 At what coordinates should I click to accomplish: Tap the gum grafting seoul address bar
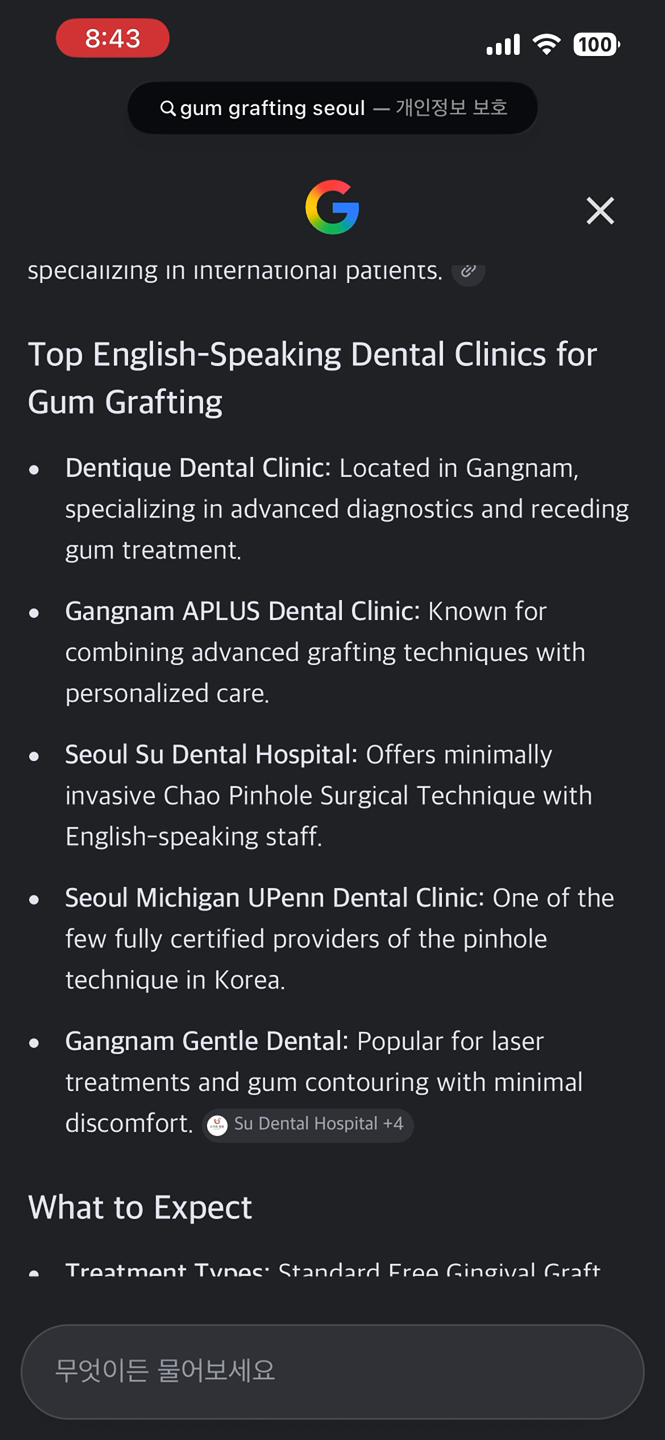click(332, 108)
